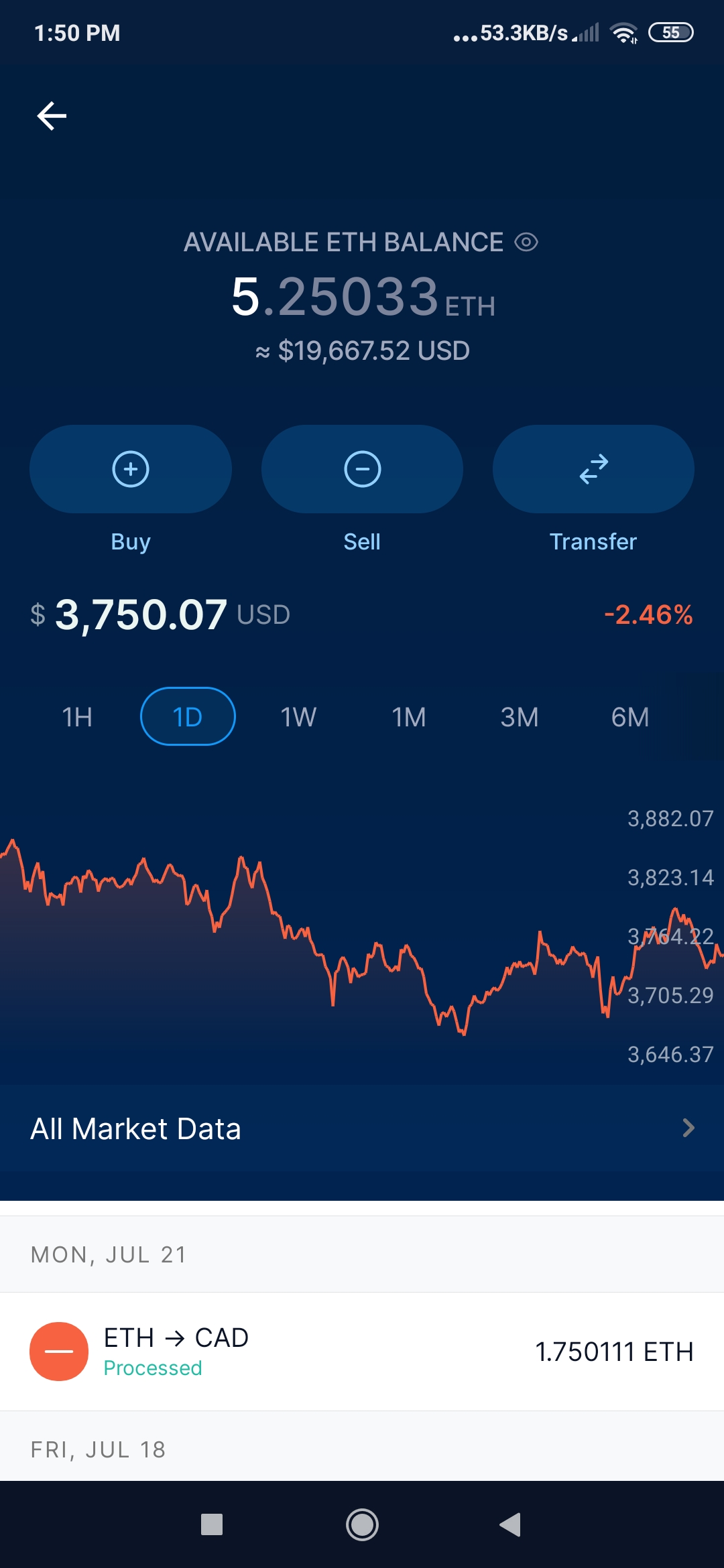
Task: Open All Market Data
Action: 362,1128
